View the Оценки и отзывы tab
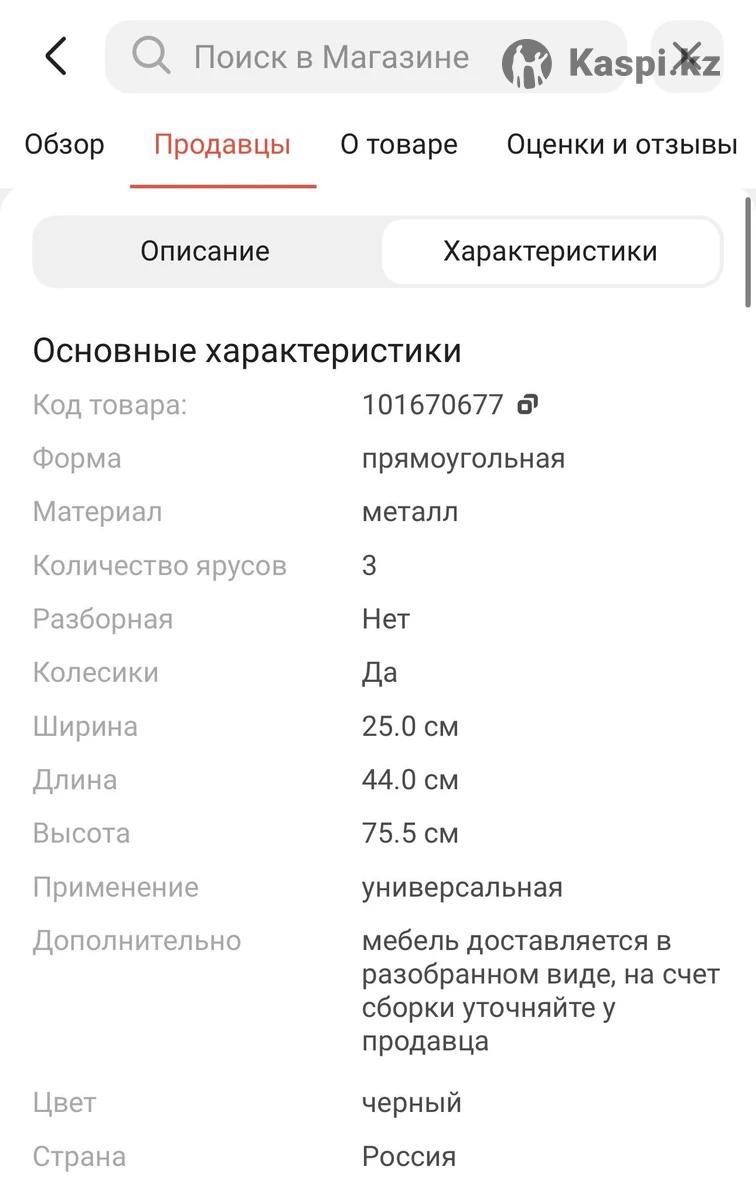756x1200 pixels. pos(621,145)
